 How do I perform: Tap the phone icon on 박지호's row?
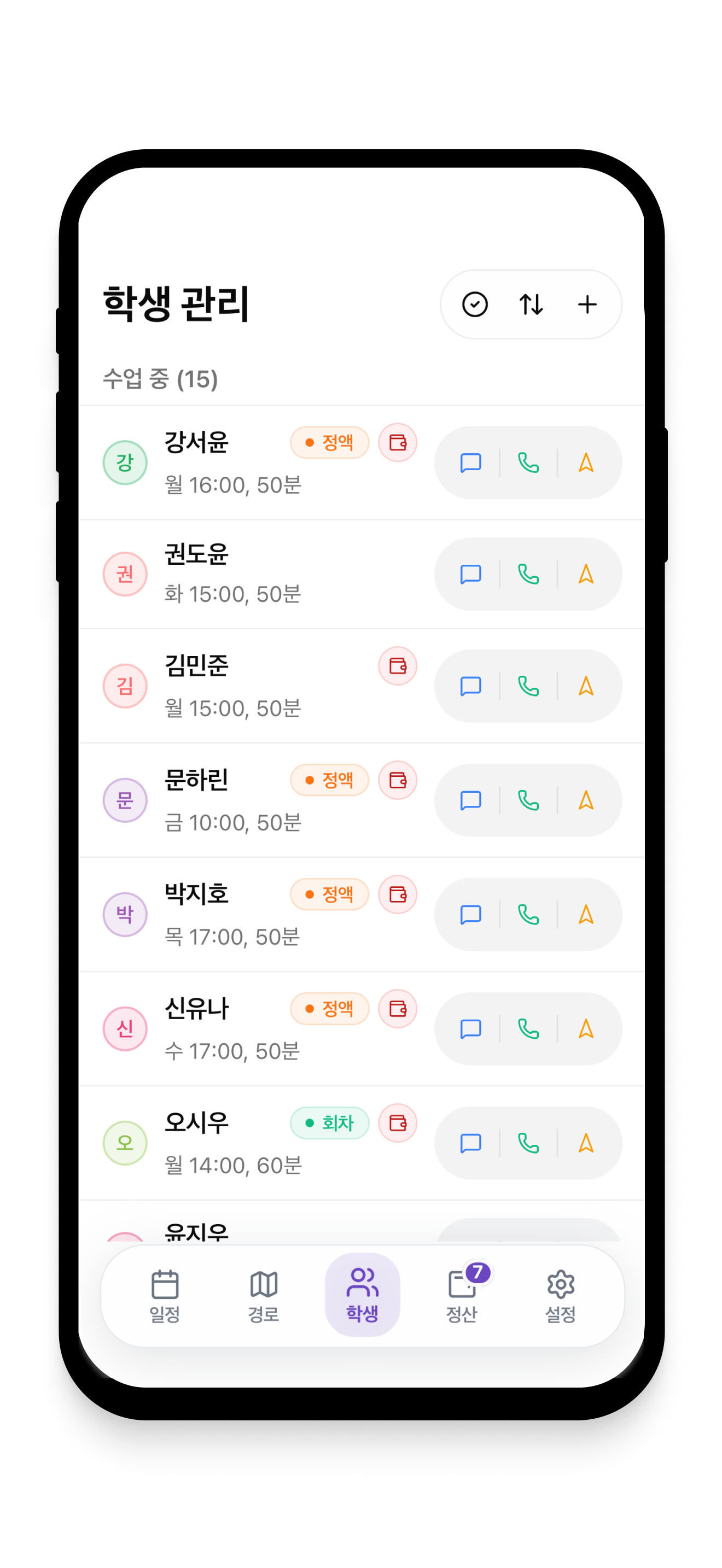(528, 915)
